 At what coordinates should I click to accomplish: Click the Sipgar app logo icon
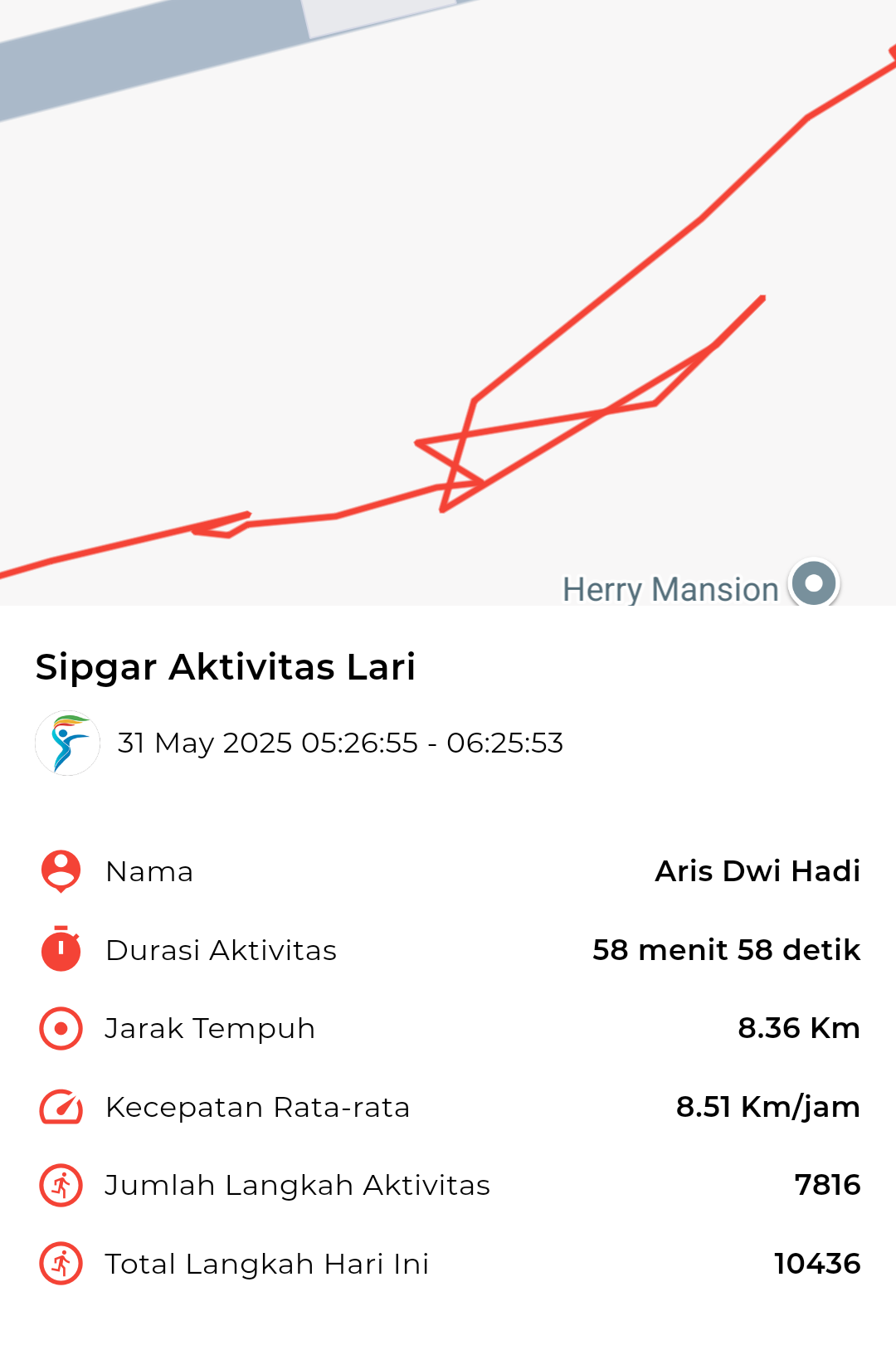(x=67, y=743)
